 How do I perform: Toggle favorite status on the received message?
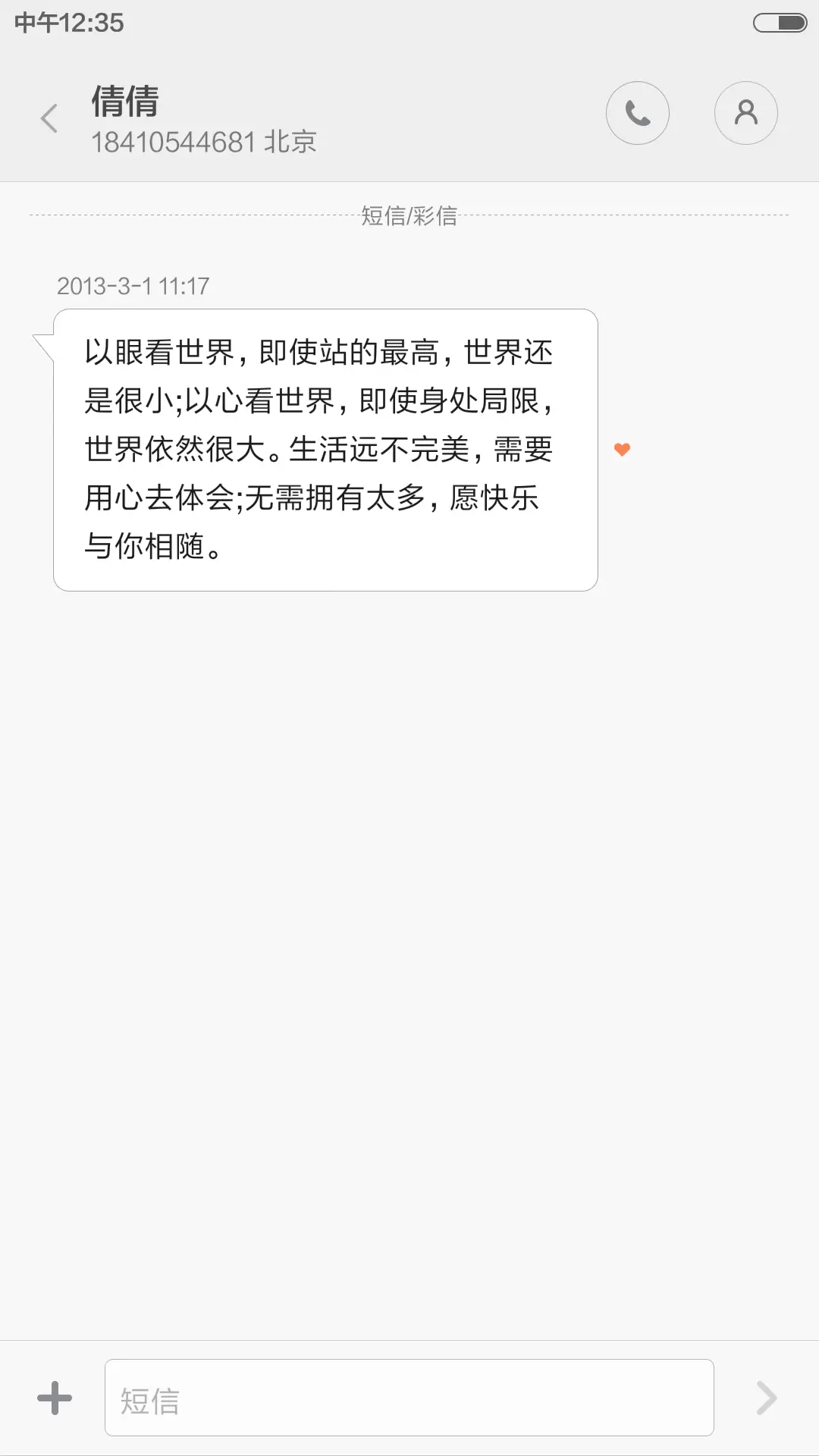(x=621, y=449)
